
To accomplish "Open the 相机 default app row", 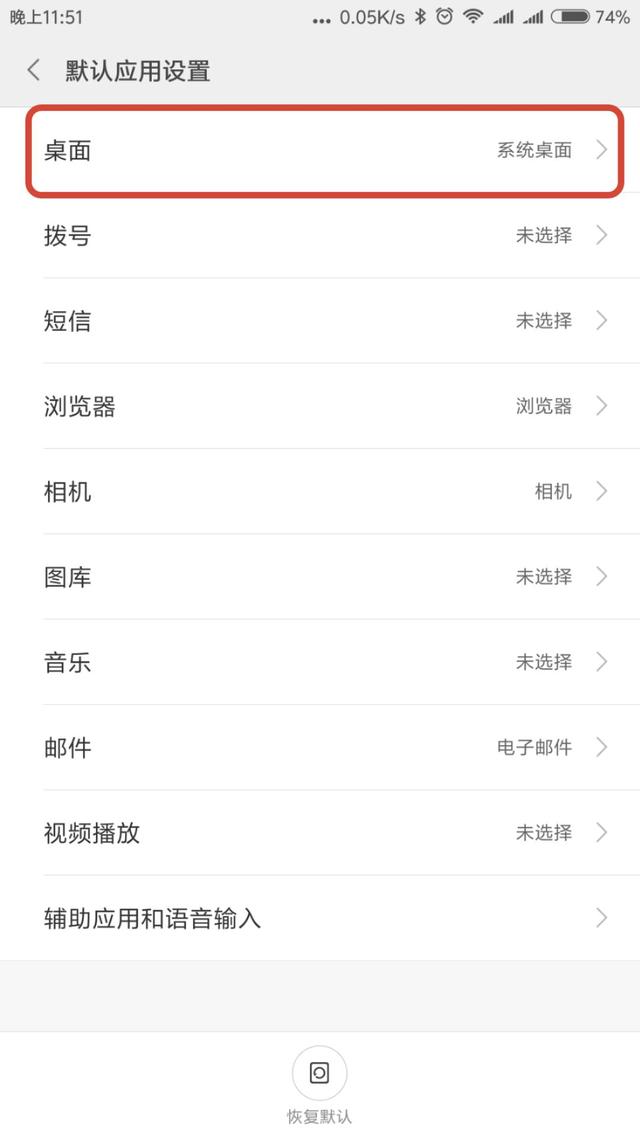I will (320, 491).
